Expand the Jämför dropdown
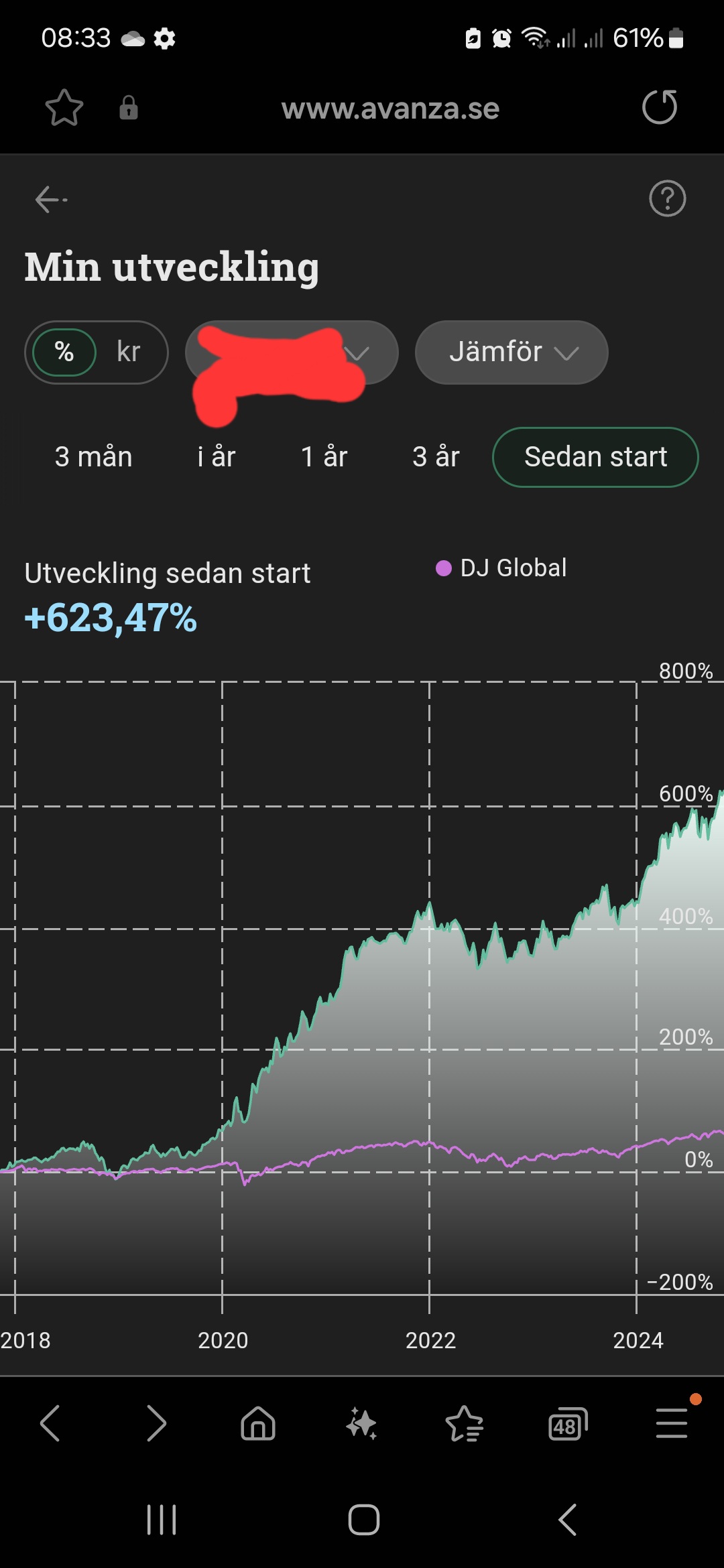Viewport: 724px width, 1568px height. 511,352
